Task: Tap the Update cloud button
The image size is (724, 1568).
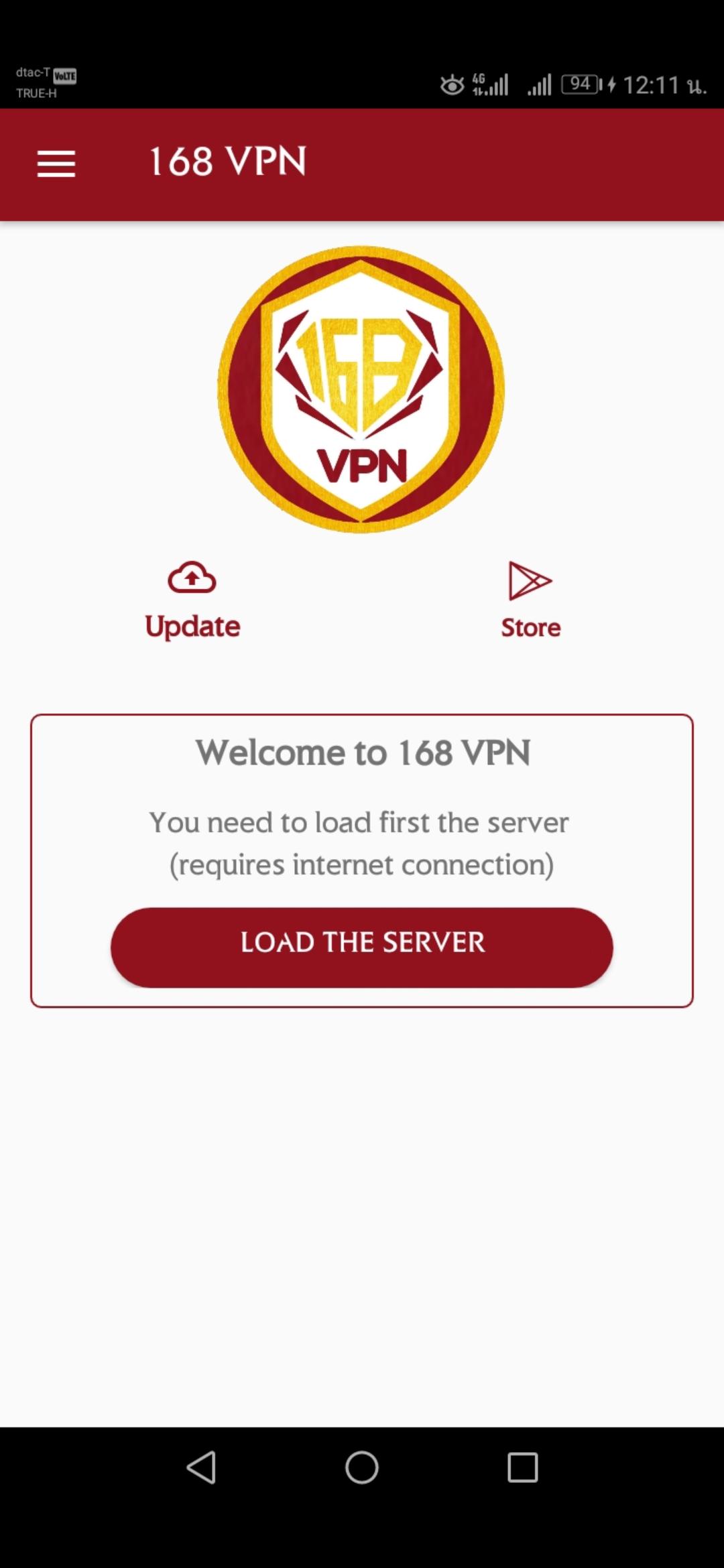Action: (x=192, y=598)
